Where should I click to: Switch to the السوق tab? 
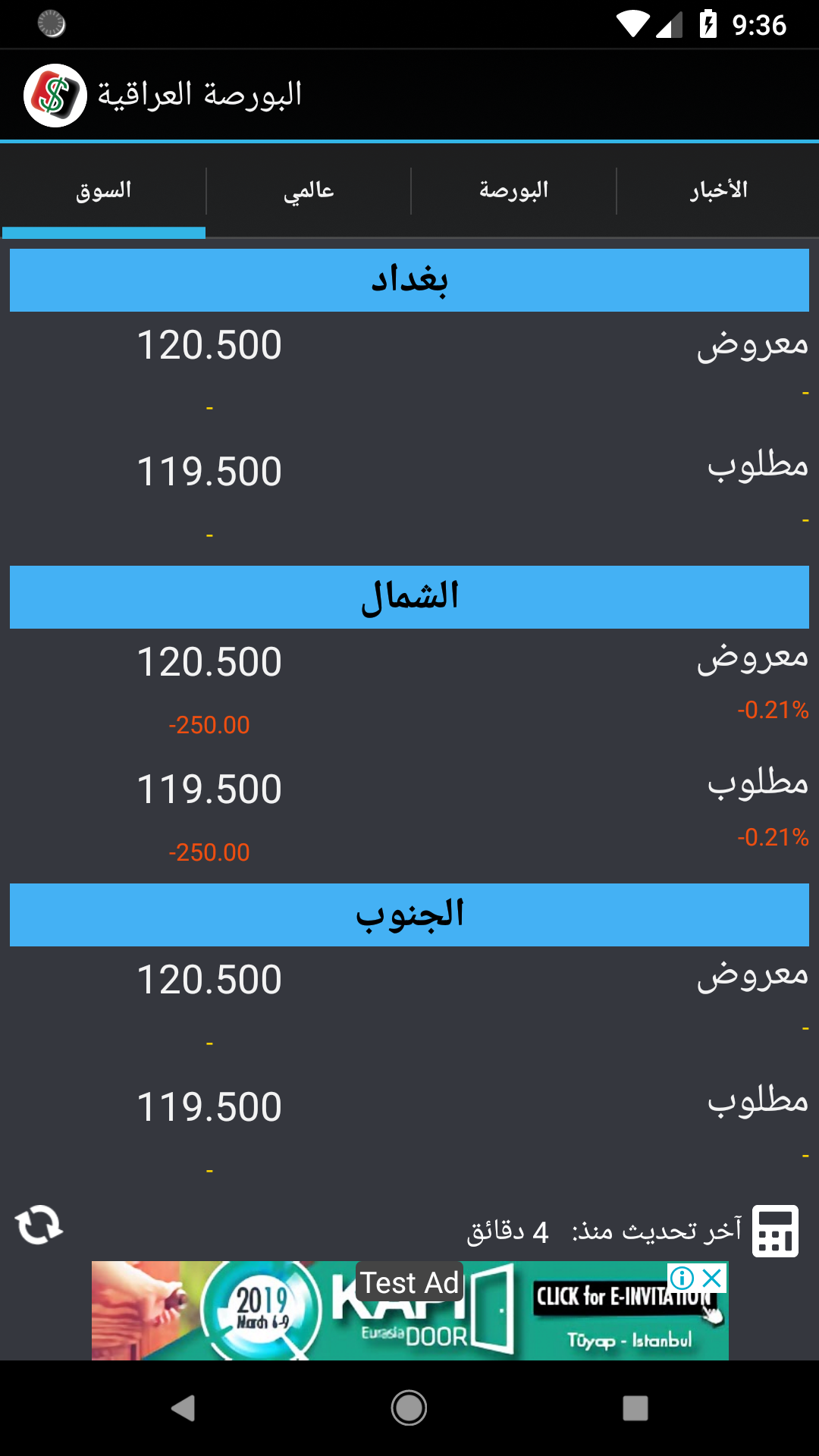104,190
